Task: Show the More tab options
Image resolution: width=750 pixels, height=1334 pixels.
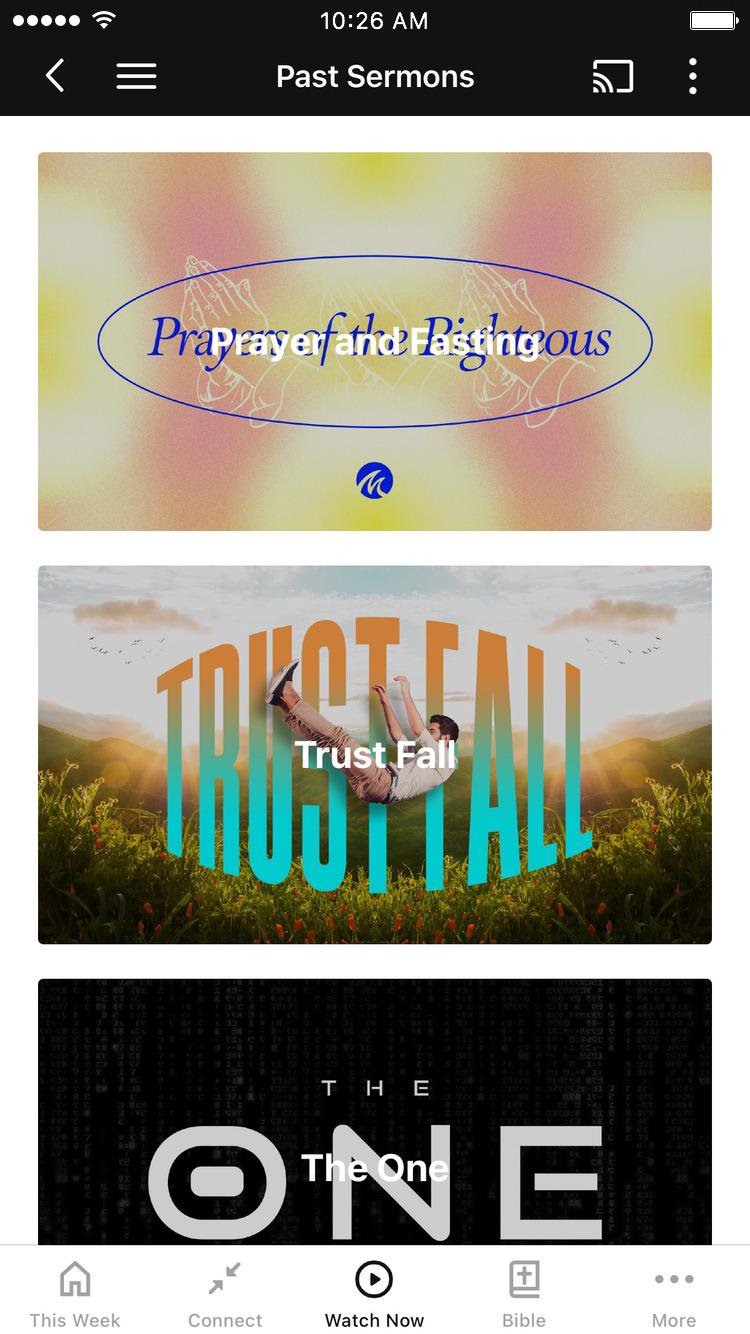Action: click(x=674, y=1291)
